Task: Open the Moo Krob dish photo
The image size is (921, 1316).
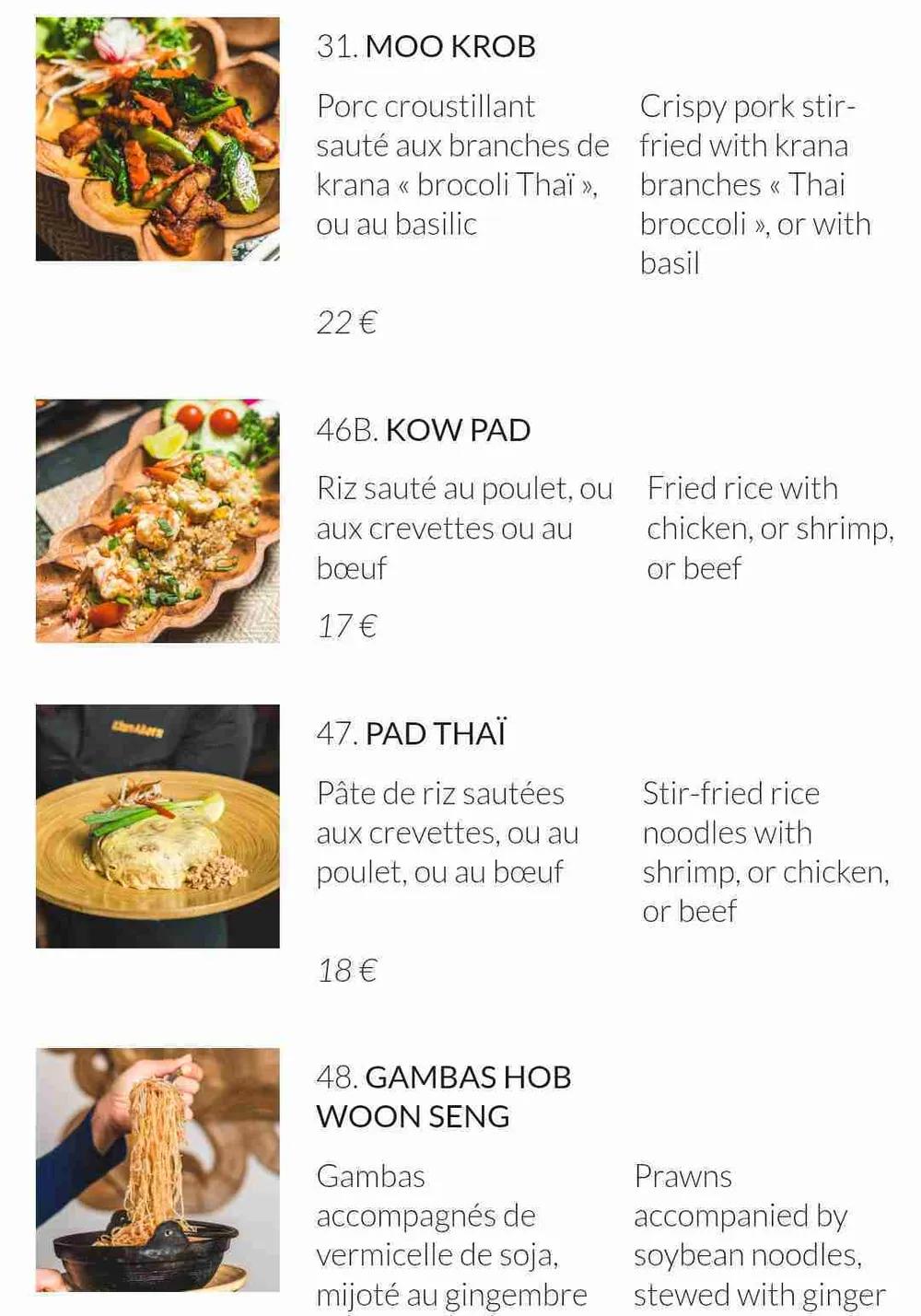Action: tap(157, 139)
